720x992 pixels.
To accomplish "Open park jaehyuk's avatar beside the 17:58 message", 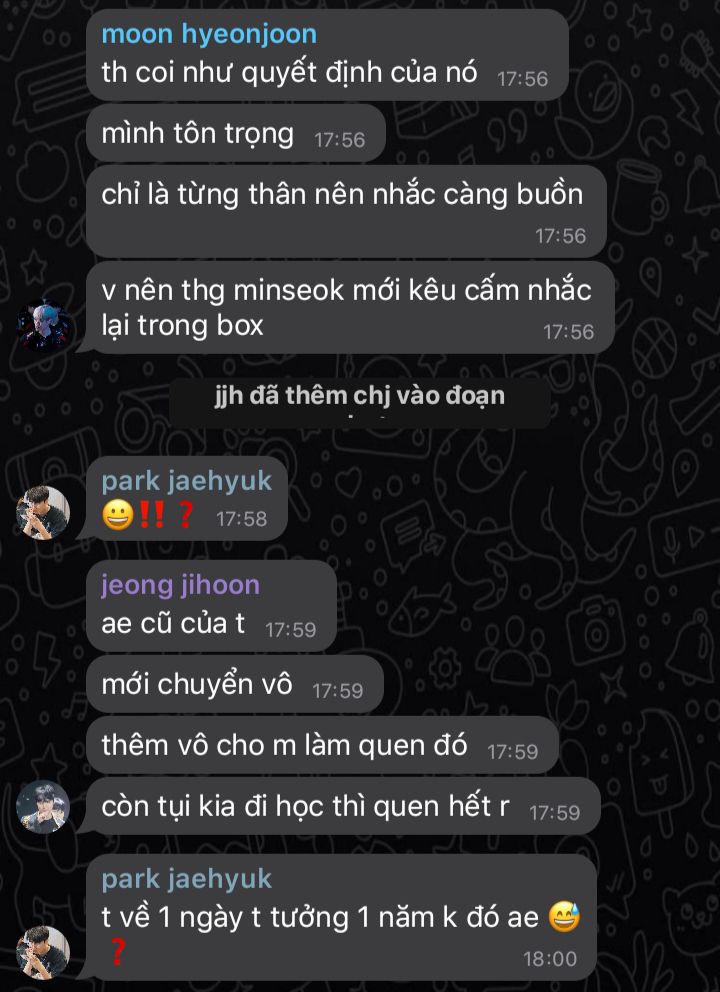I will click(43, 513).
